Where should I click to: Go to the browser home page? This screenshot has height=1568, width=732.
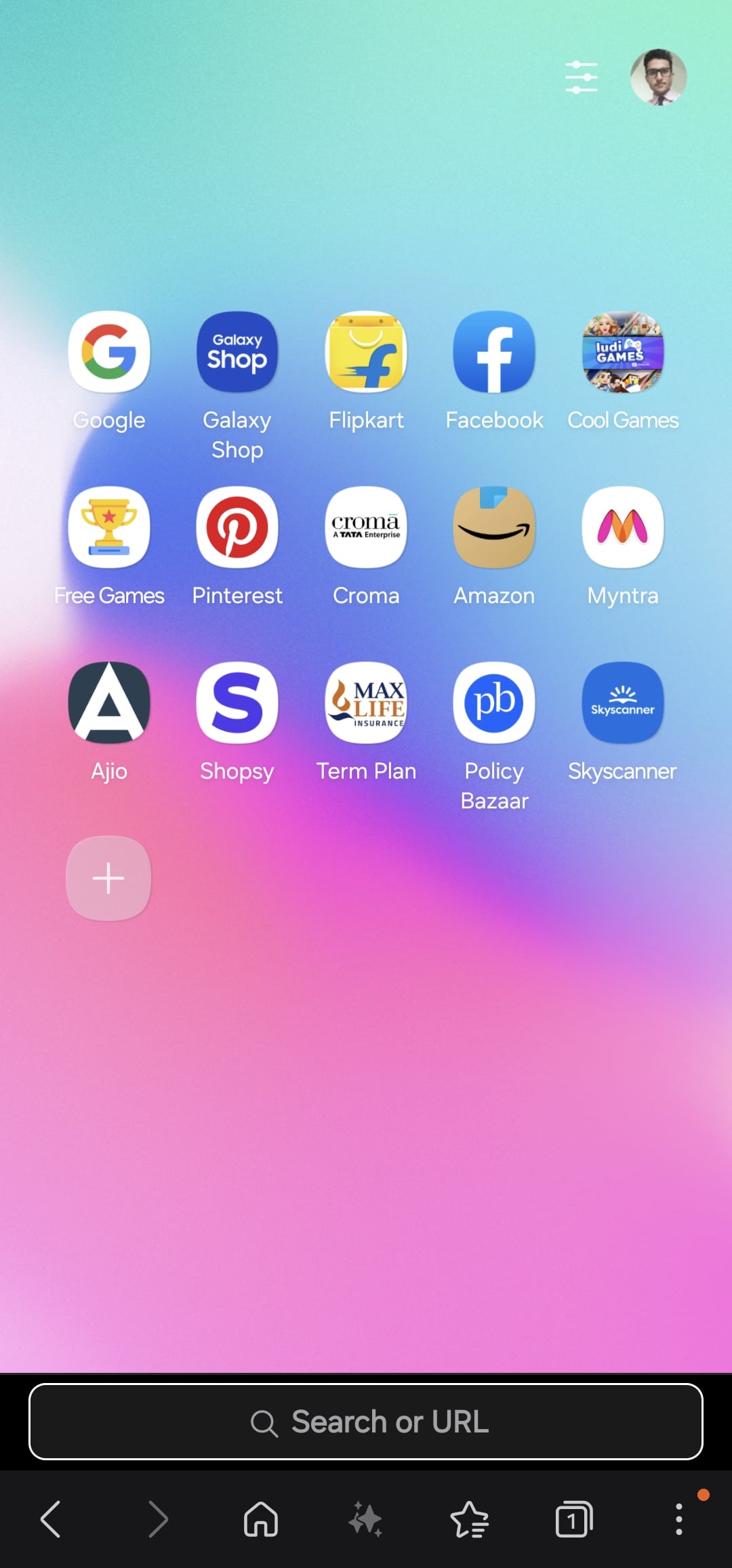pyautogui.click(x=261, y=1519)
